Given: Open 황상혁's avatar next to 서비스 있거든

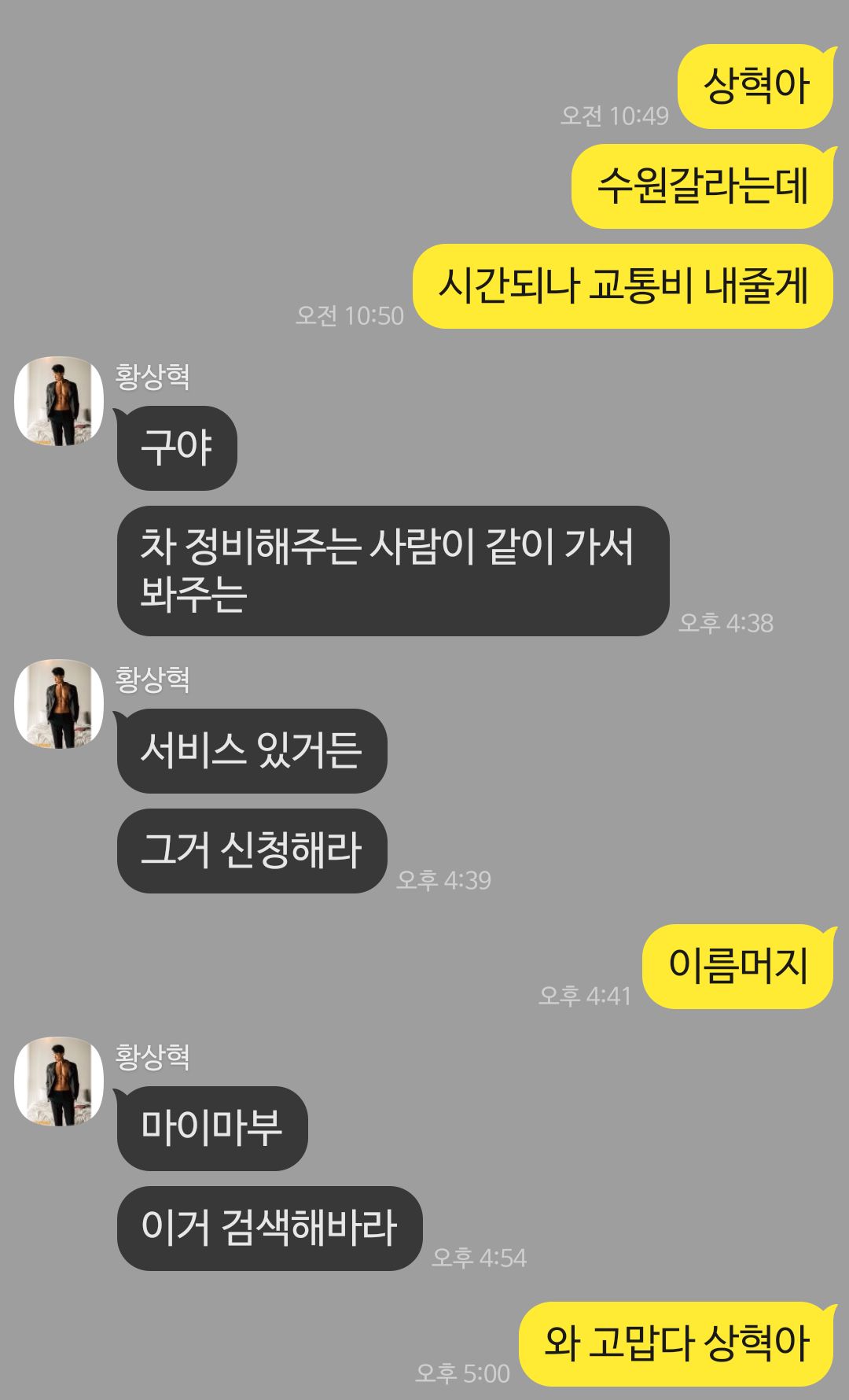Looking at the screenshot, I should pos(59,704).
